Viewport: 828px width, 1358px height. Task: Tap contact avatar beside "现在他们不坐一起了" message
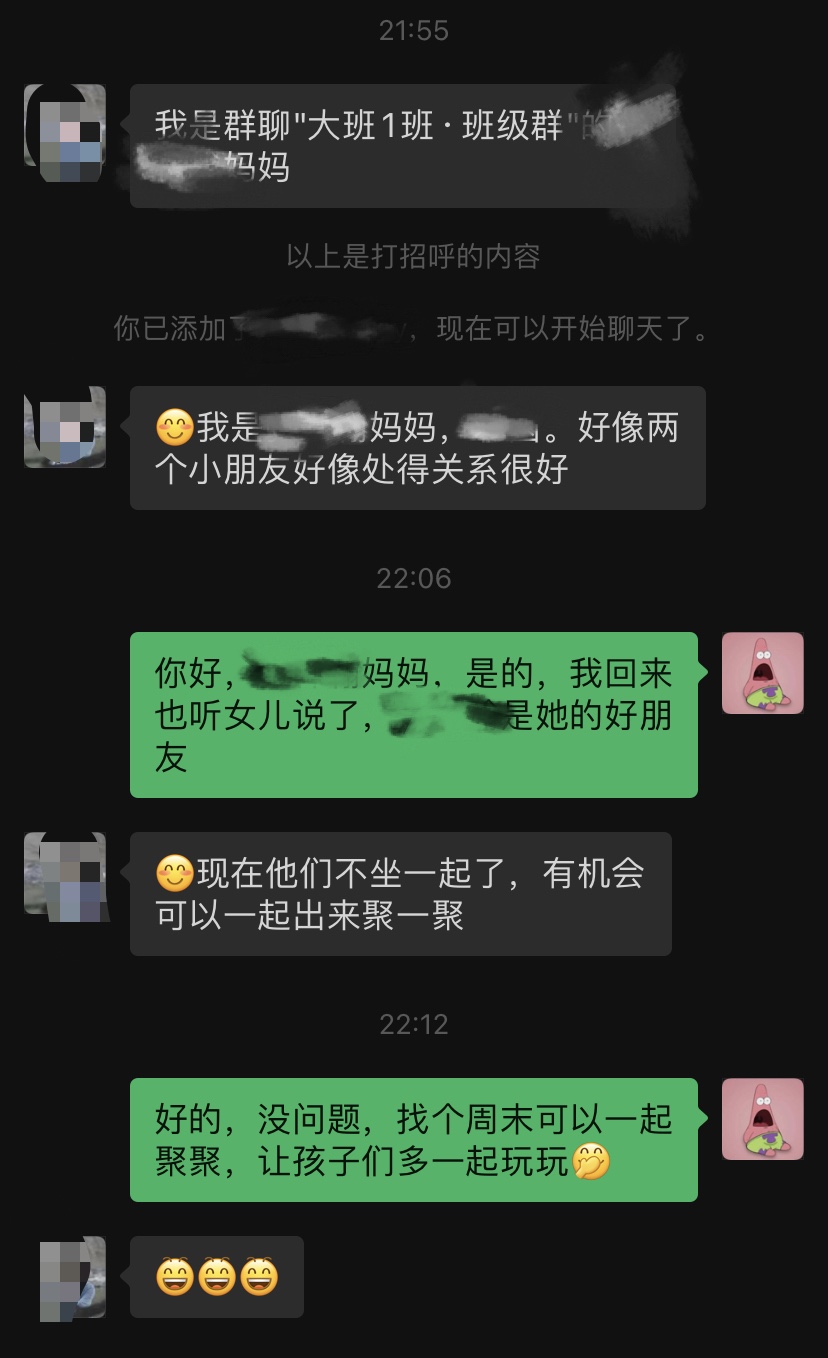(65, 874)
